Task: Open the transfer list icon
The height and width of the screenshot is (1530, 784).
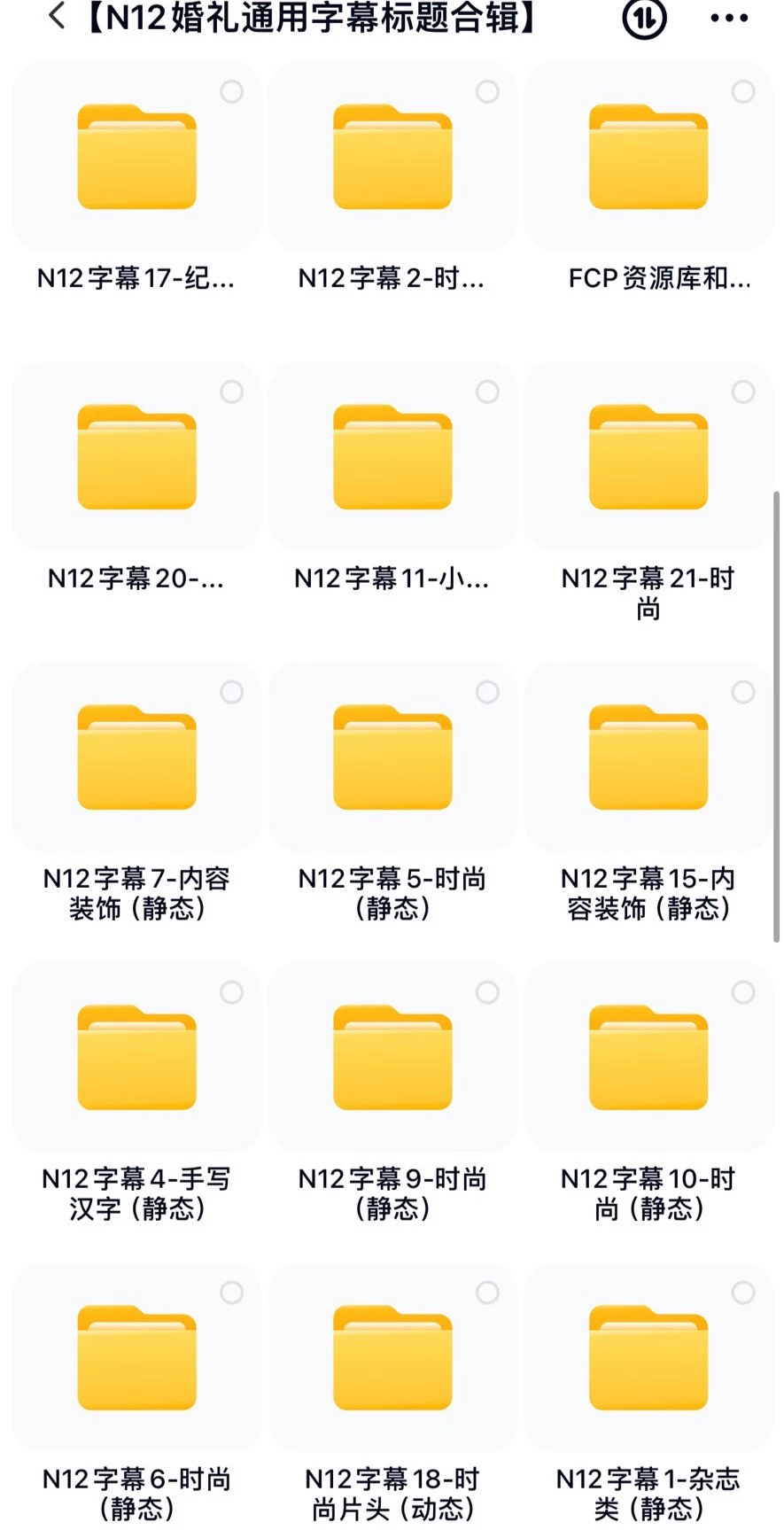Action: point(644,18)
